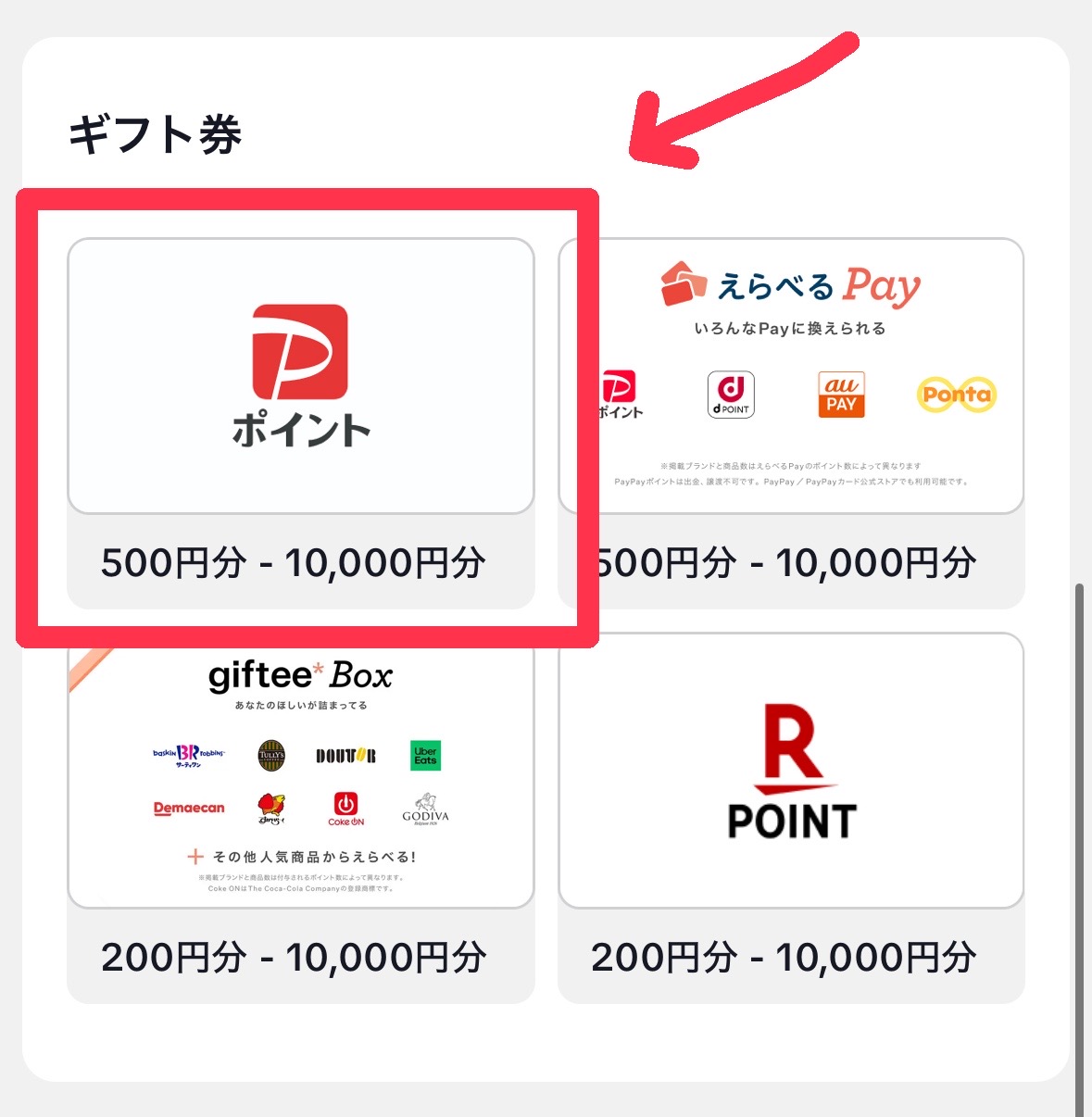The width and height of the screenshot is (1092, 1117).
Task: Click 500円分 - 10,000円分 under PayPay
Action: [x=299, y=559]
